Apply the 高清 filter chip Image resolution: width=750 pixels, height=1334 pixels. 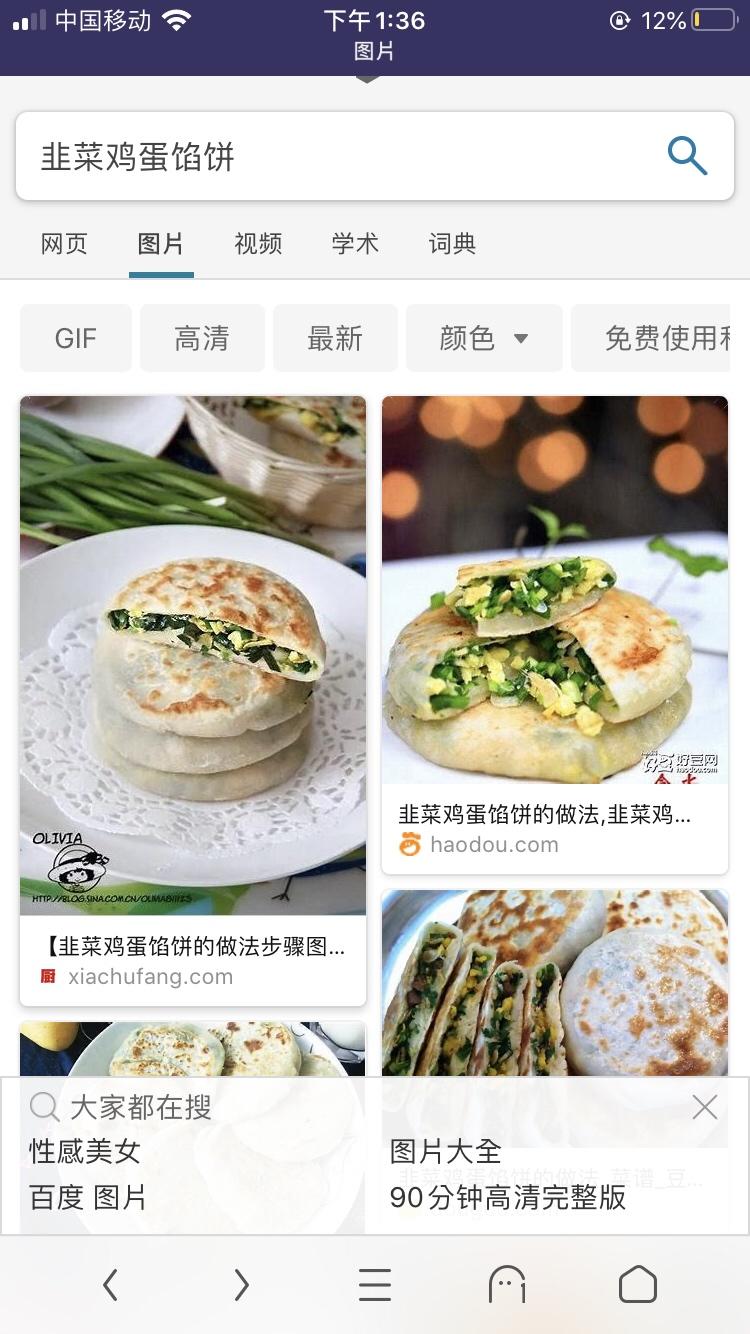(x=202, y=338)
